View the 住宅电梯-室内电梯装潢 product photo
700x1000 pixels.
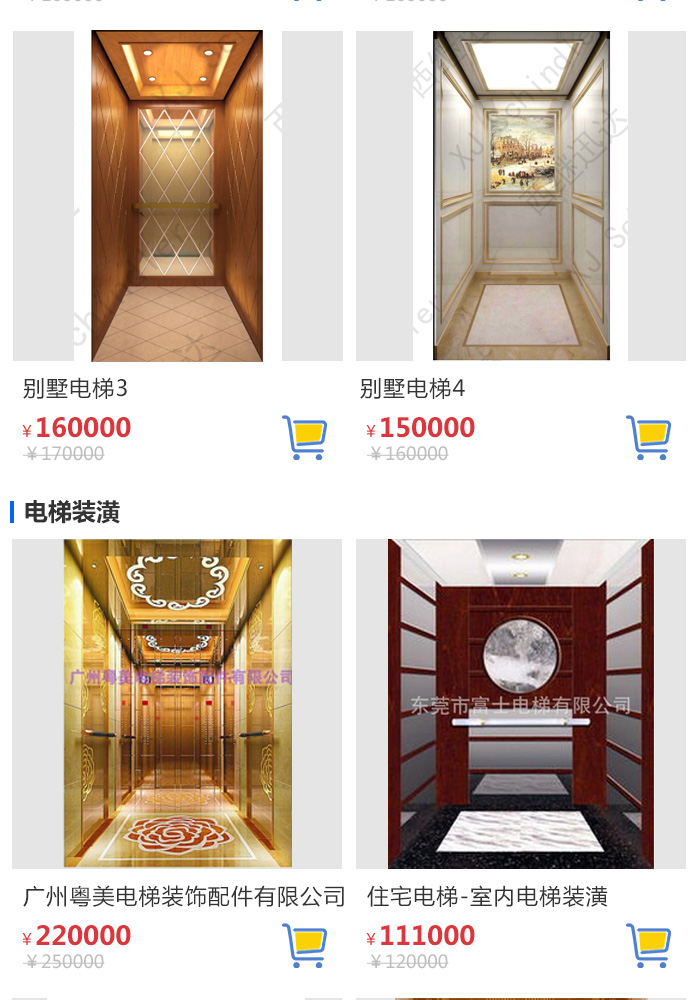coord(521,704)
